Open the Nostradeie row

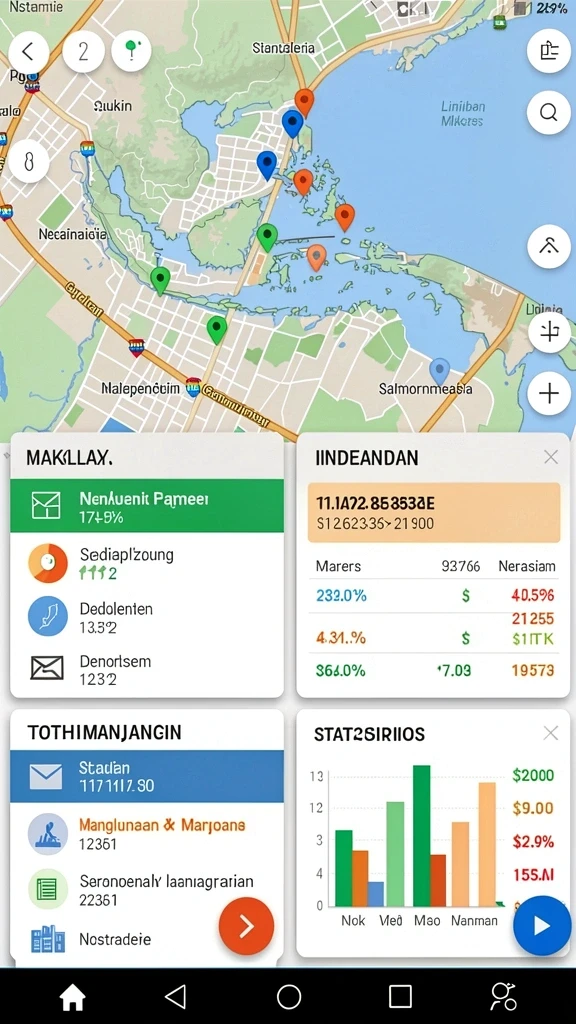coord(114,940)
